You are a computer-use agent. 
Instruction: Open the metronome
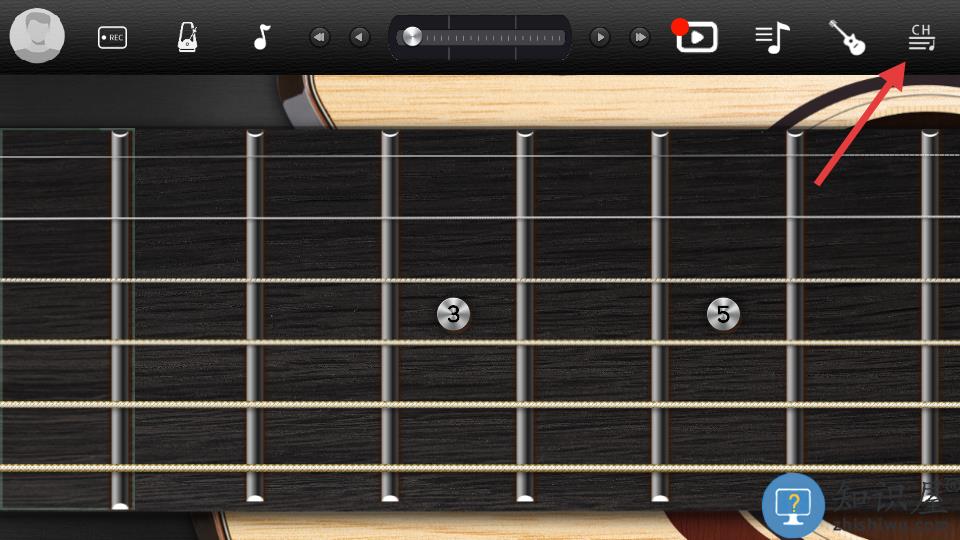[x=187, y=37]
